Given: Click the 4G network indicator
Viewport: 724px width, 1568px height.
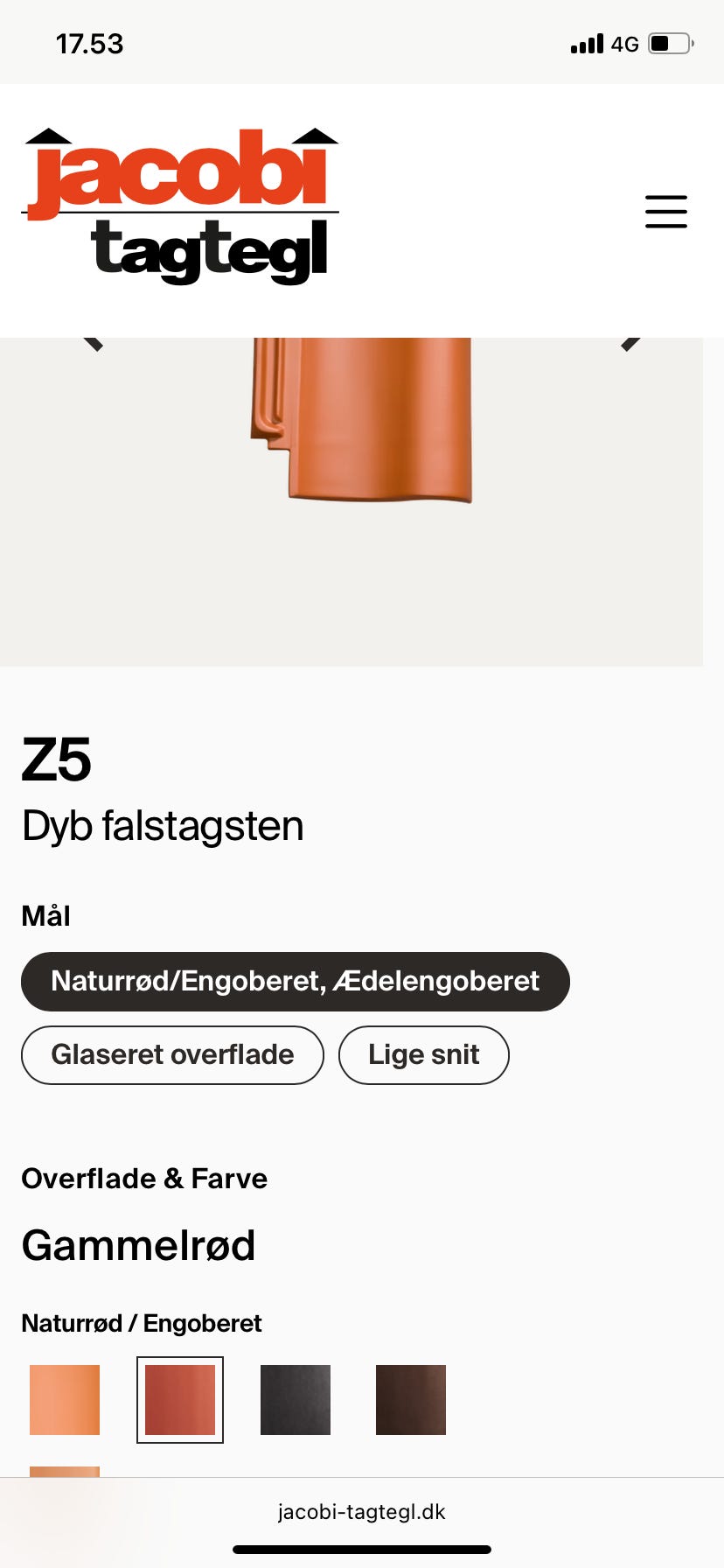Looking at the screenshot, I should (623, 44).
